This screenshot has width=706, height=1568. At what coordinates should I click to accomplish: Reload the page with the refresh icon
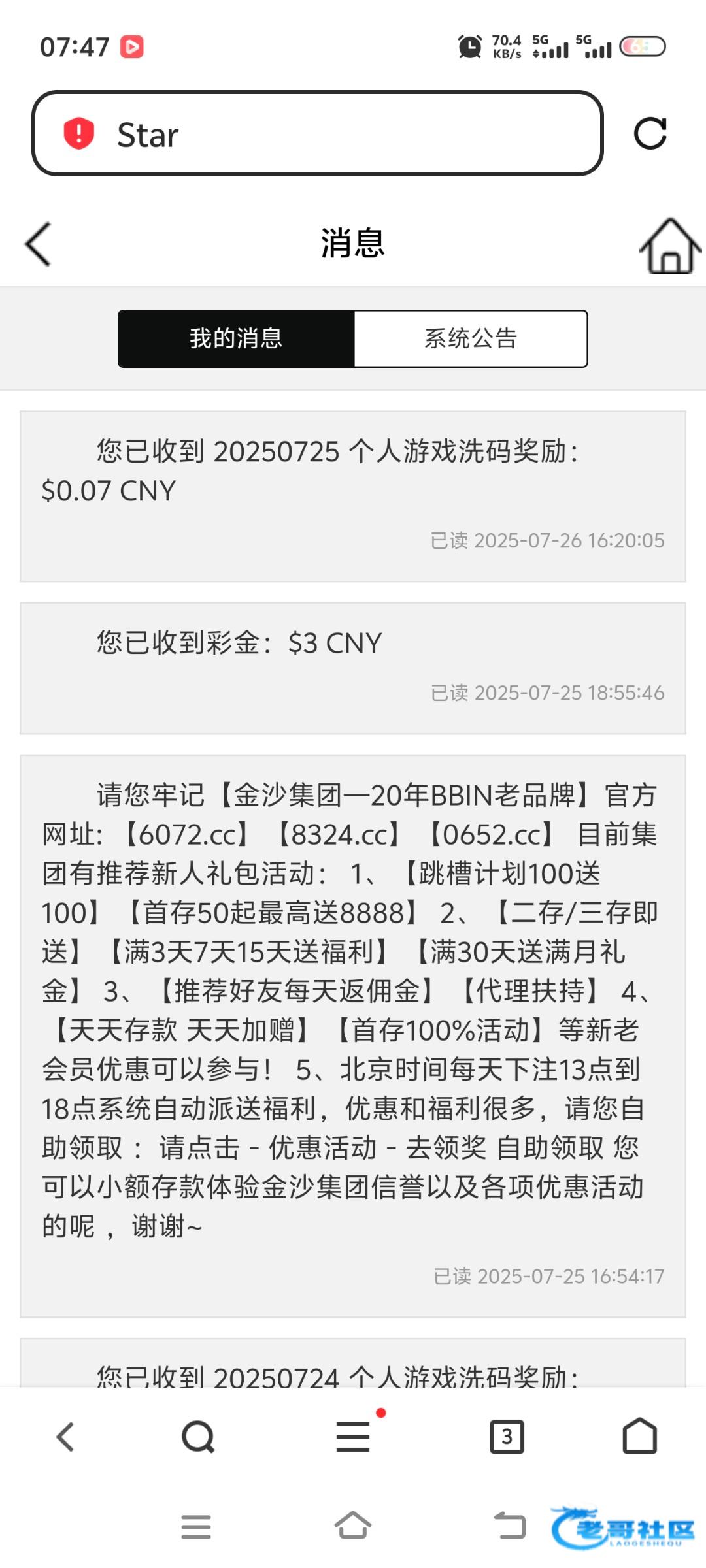click(650, 133)
